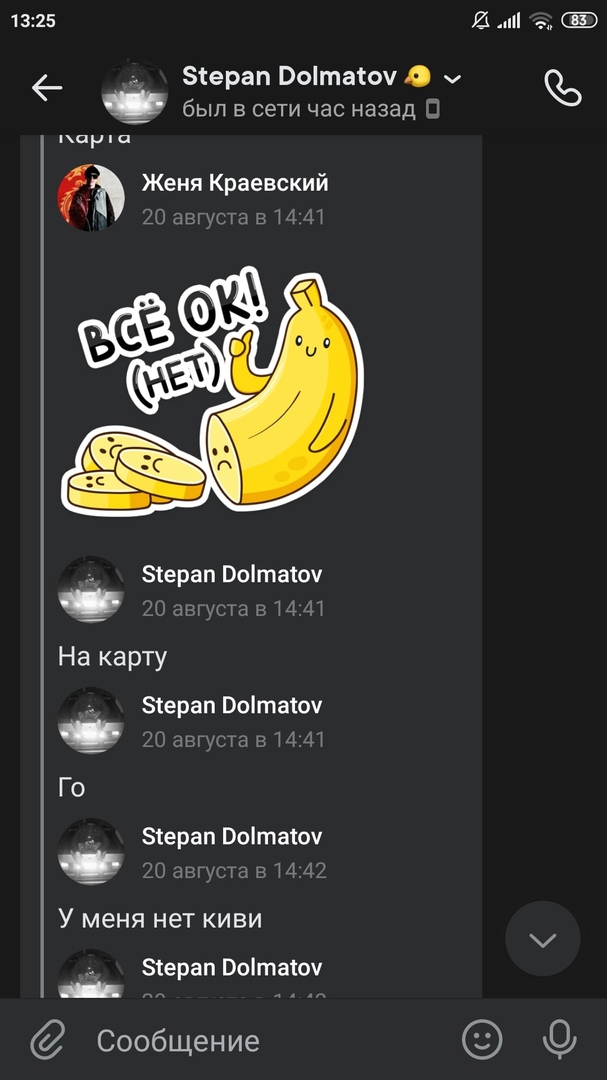
Task: Expand the Stepan Dolmatov chat header dropdown
Action: (452, 79)
